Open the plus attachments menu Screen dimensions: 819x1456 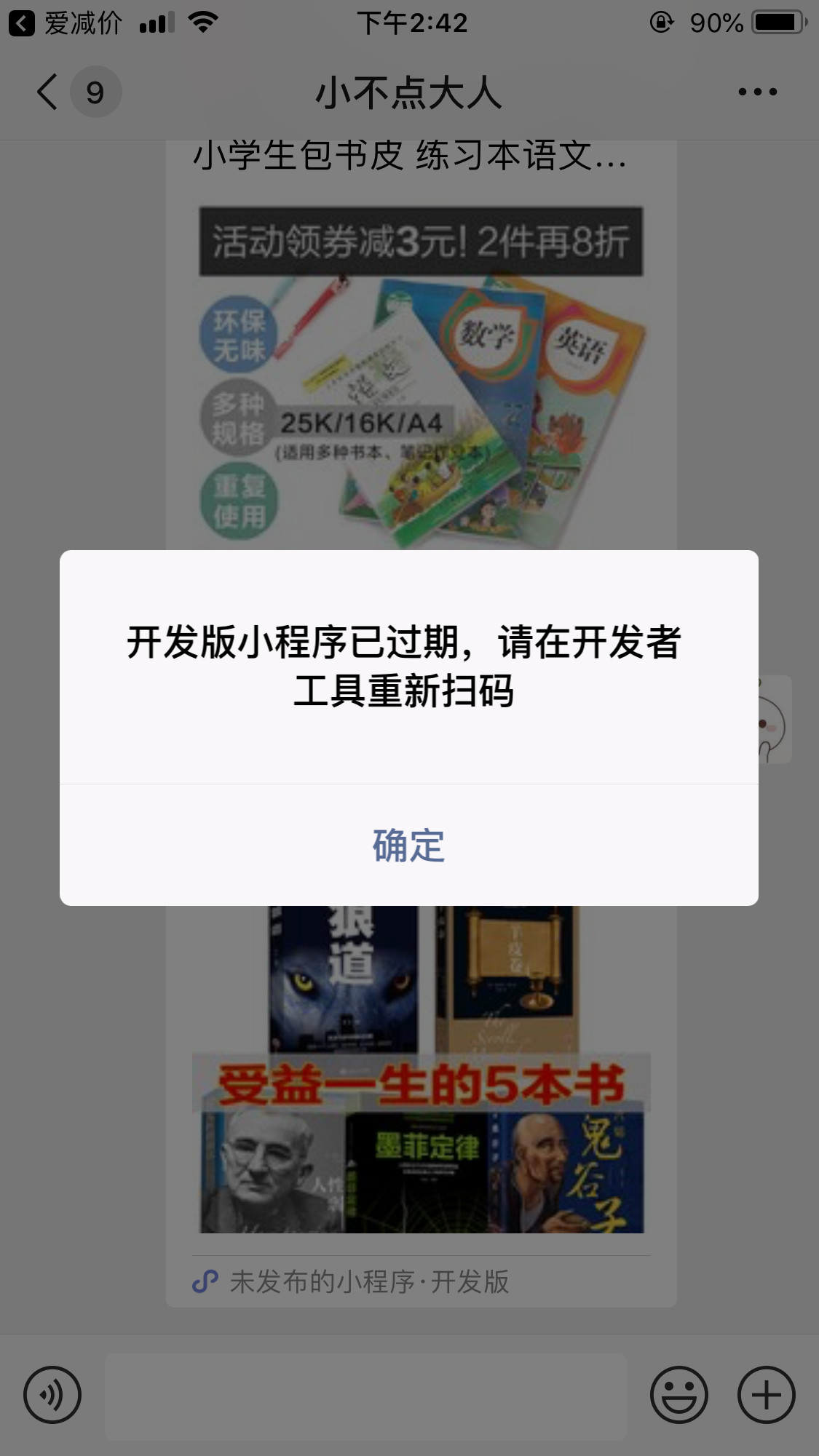(766, 1395)
